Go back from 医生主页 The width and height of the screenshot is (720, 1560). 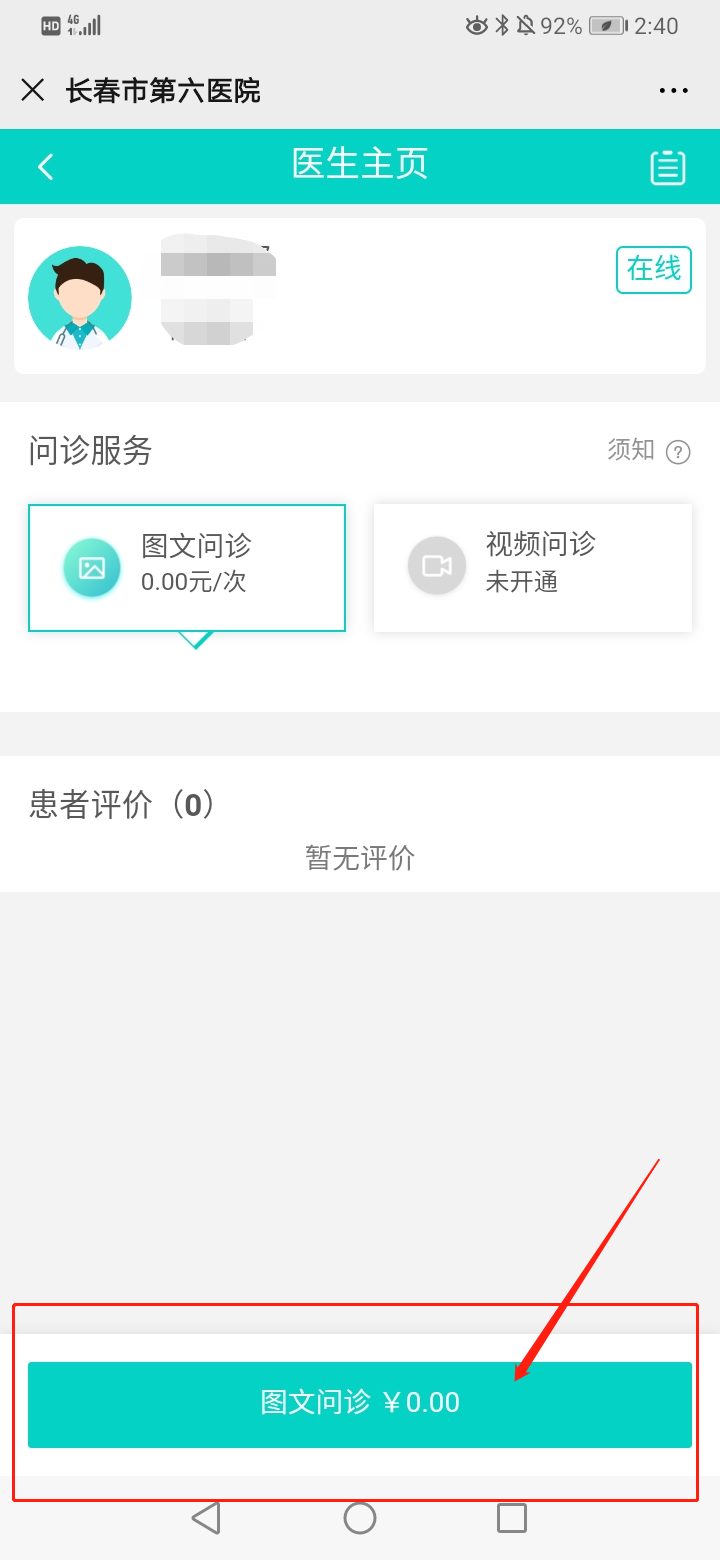[46, 166]
